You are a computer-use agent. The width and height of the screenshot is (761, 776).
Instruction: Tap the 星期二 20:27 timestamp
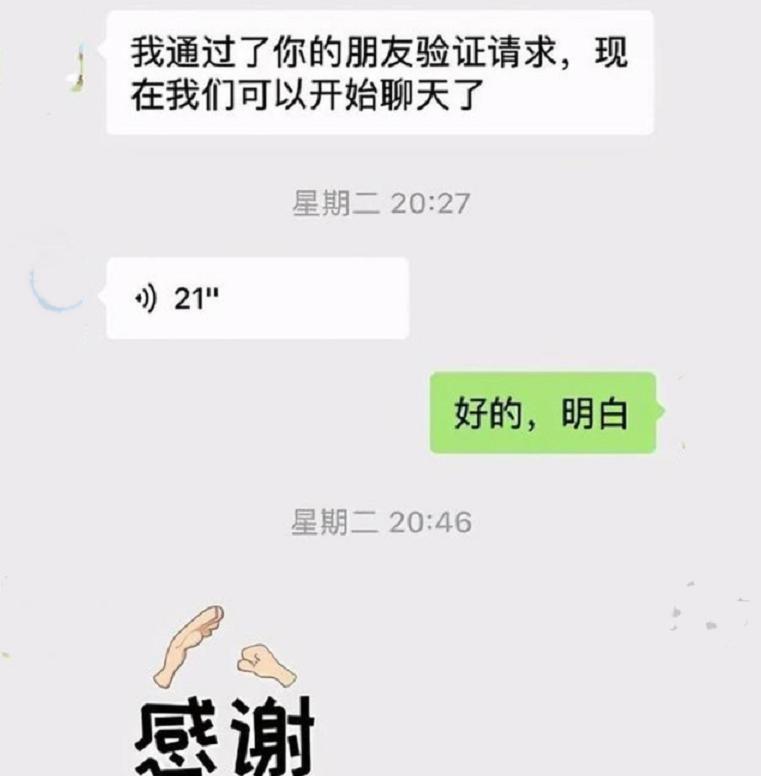coord(380,200)
